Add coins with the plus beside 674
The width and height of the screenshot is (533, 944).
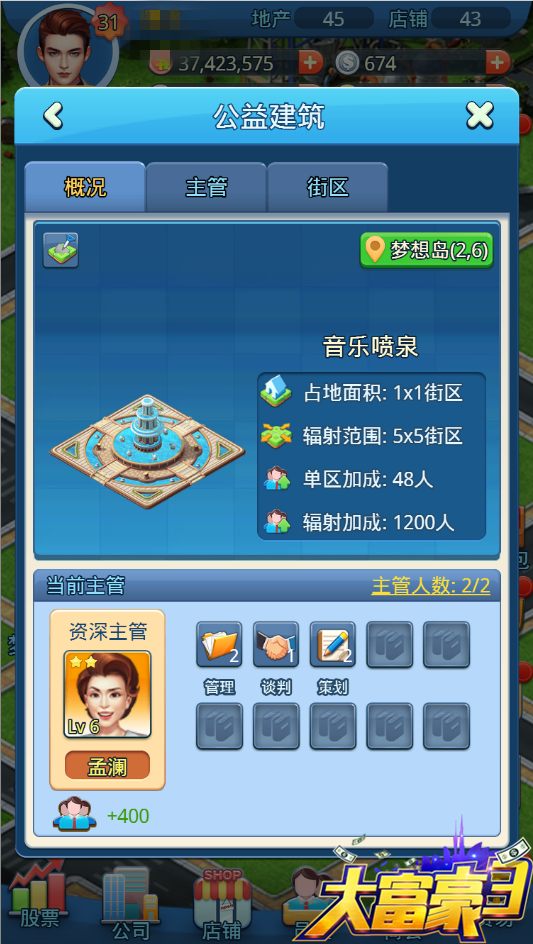pos(498,63)
